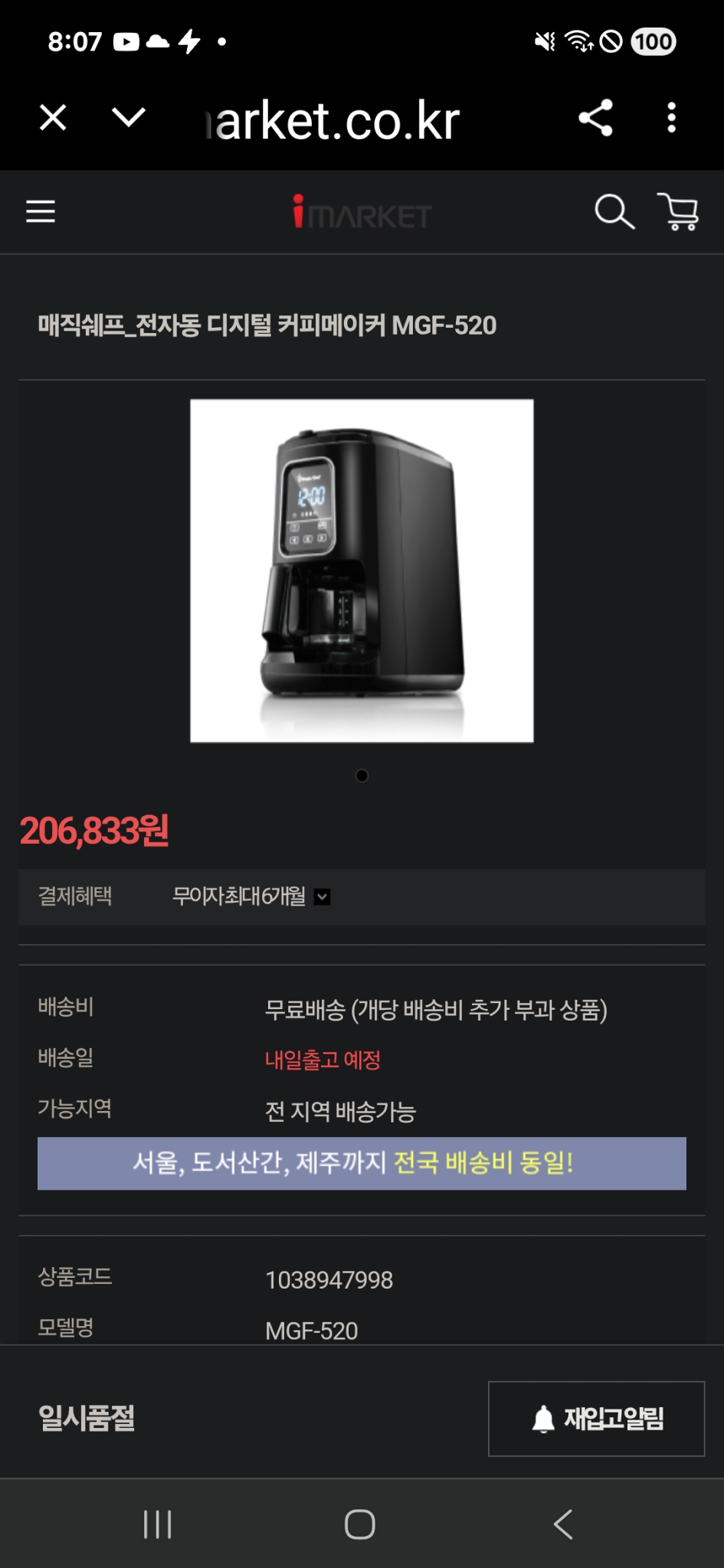724x1568 pixels.
Task: Collapse the address bar chevron
Action: click(130, 118)
